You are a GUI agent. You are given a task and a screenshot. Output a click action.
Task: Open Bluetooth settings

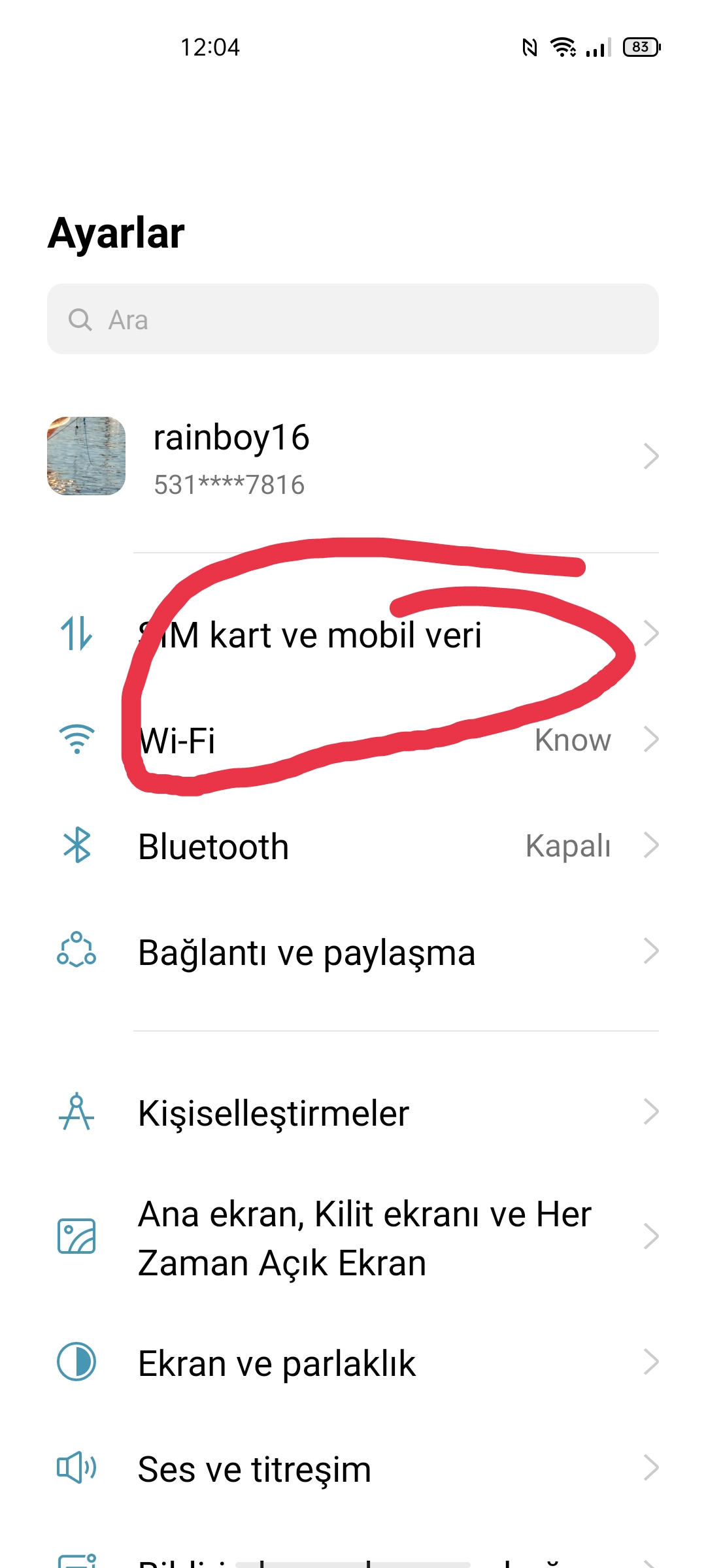pos(353,846)
